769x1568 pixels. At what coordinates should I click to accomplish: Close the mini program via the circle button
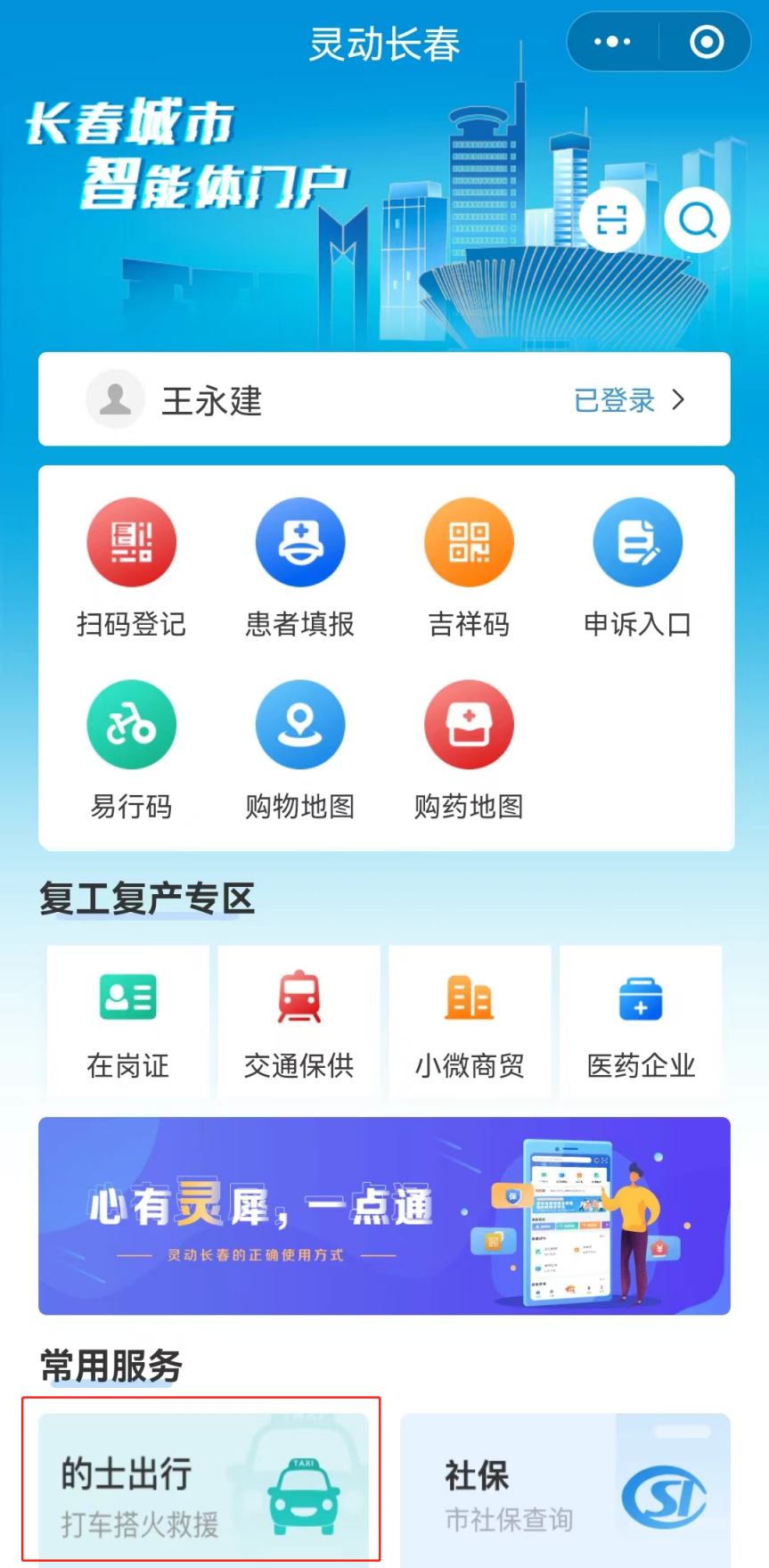click(x=707, y=42)
